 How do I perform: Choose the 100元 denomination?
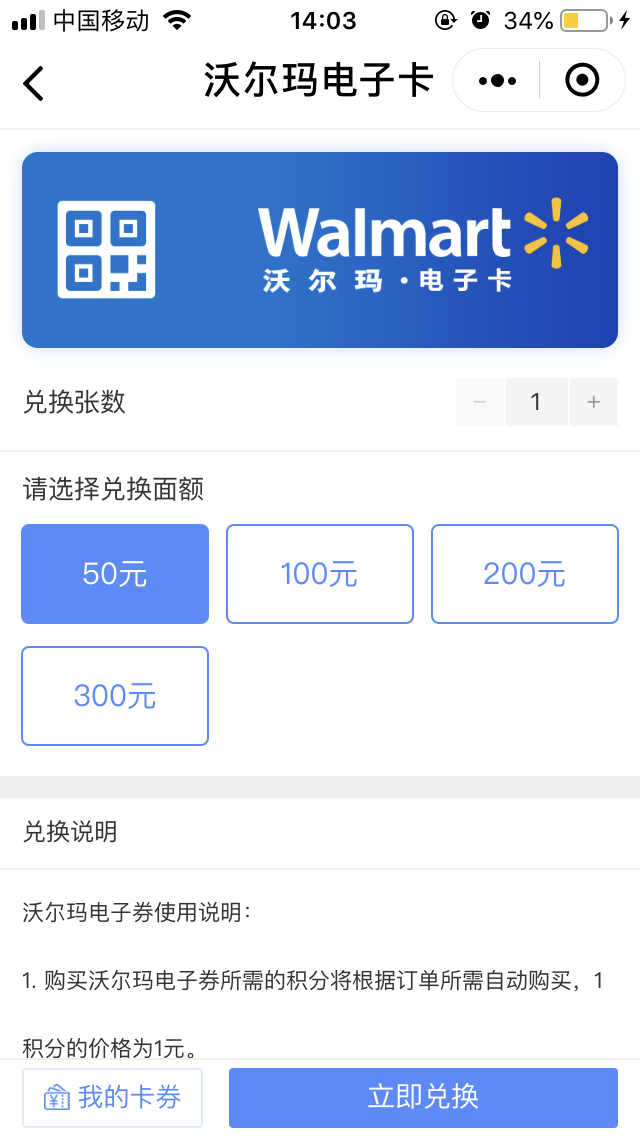click(x=320, y=574)
